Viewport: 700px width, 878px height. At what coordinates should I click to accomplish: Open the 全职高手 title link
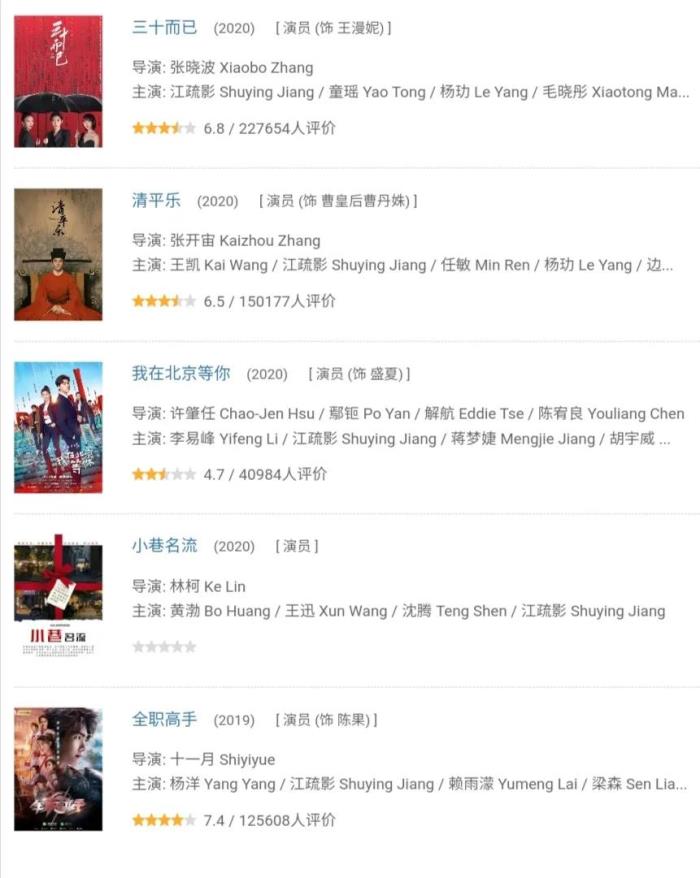click(164, 719)
